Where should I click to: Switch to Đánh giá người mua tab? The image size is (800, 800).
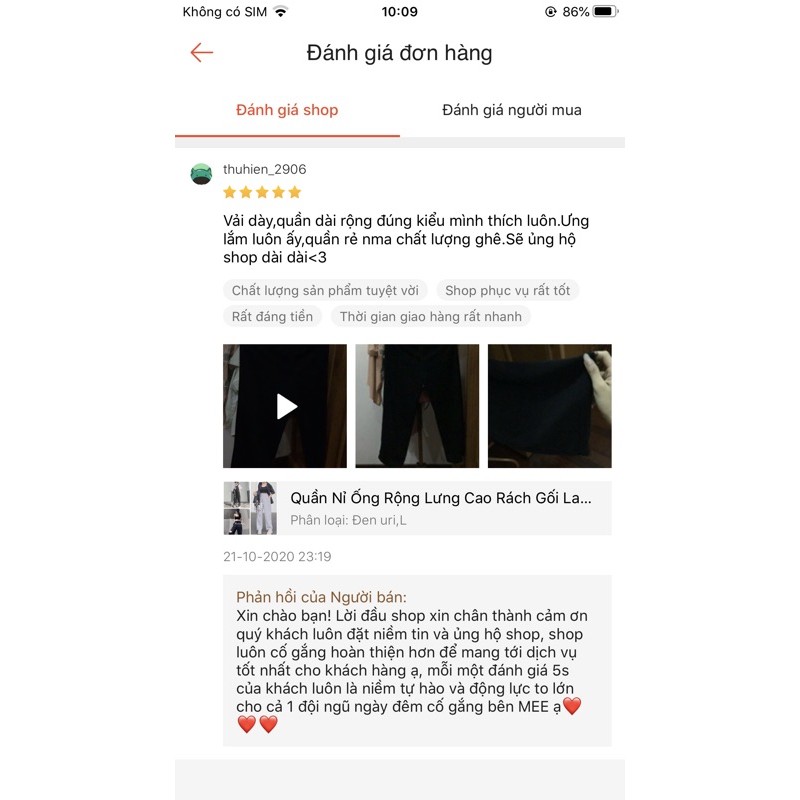coord(511,110)
